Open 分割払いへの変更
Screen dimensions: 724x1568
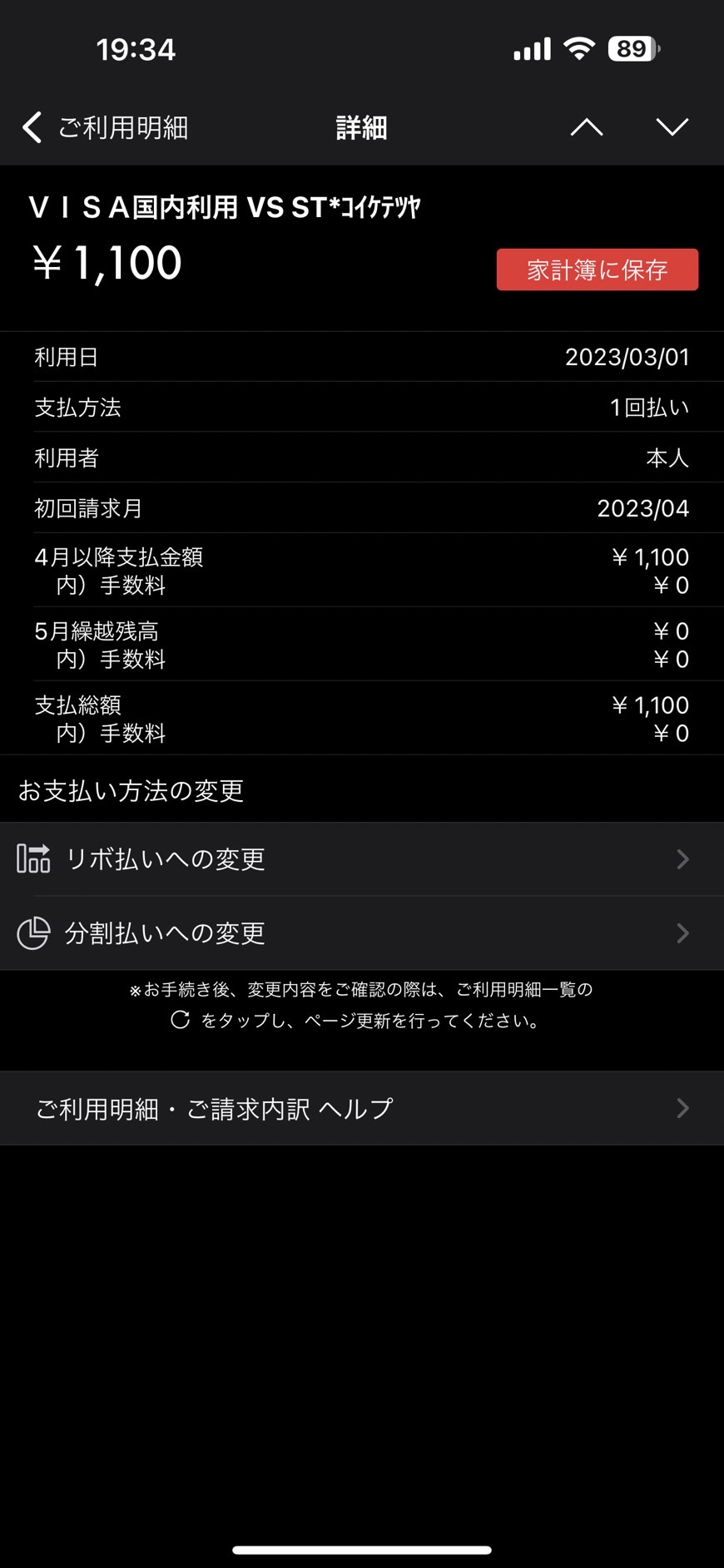[362, 933]
